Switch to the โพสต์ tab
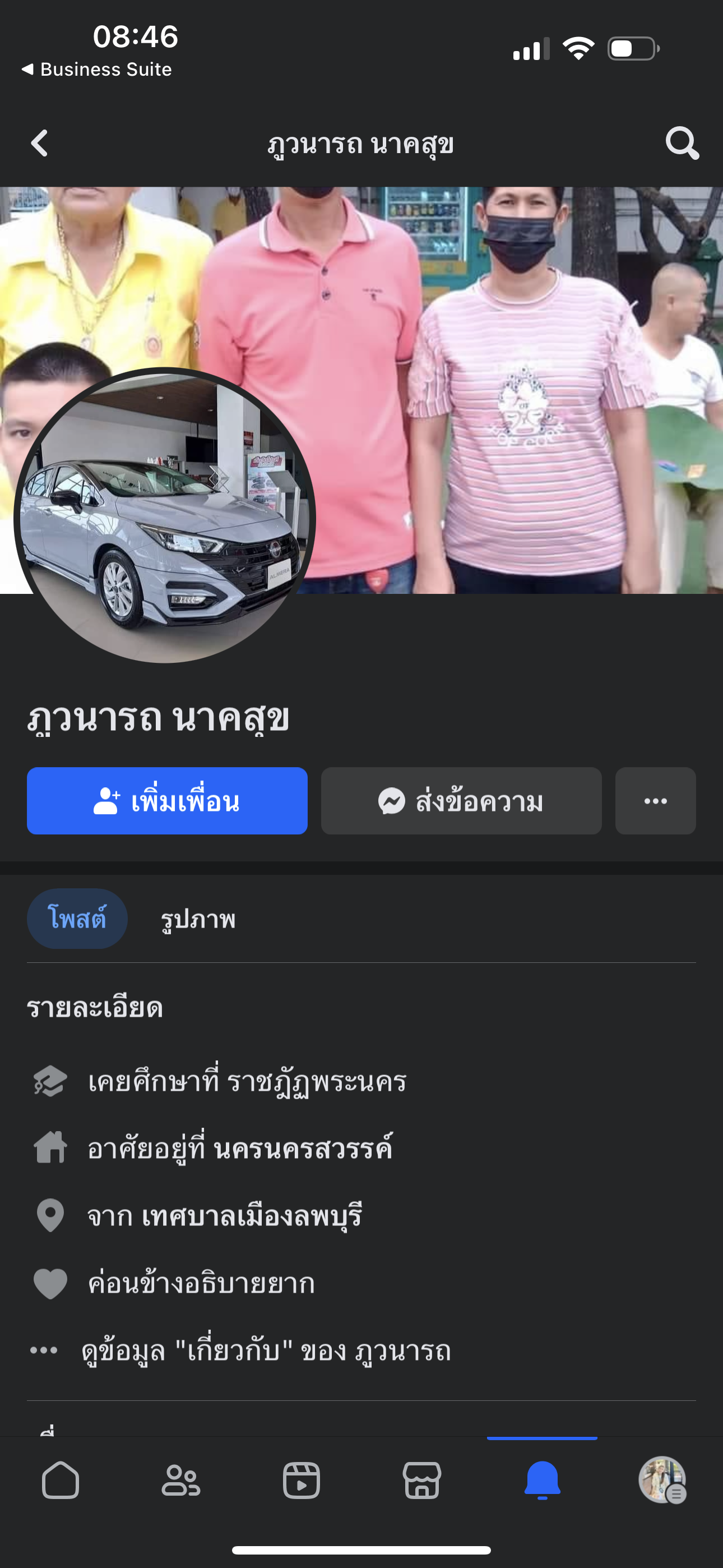 pyautogui.click(x=77, y=919)
